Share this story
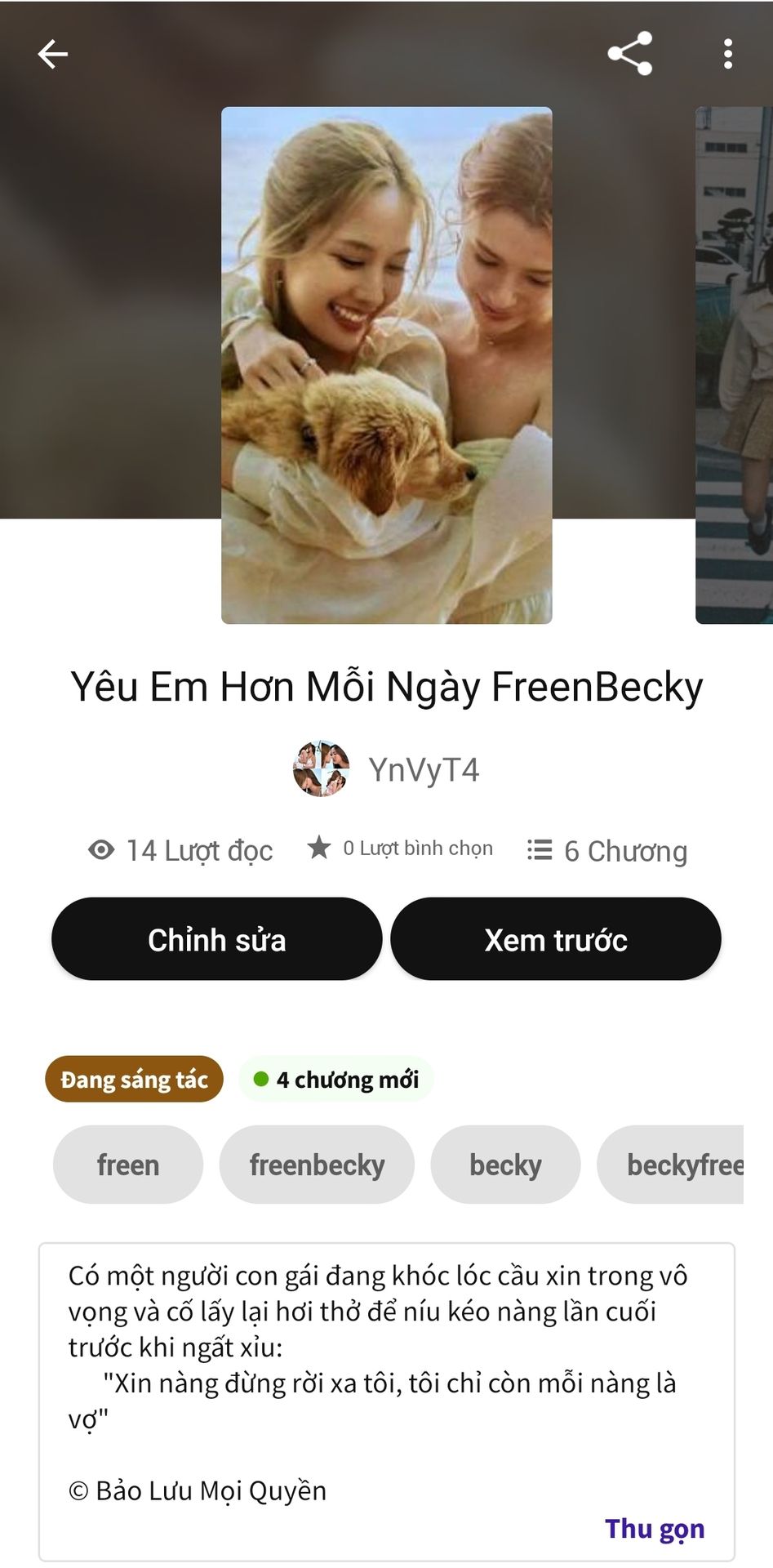The height and width of the screenshot is (1568, 773). (x=630, y=54)
